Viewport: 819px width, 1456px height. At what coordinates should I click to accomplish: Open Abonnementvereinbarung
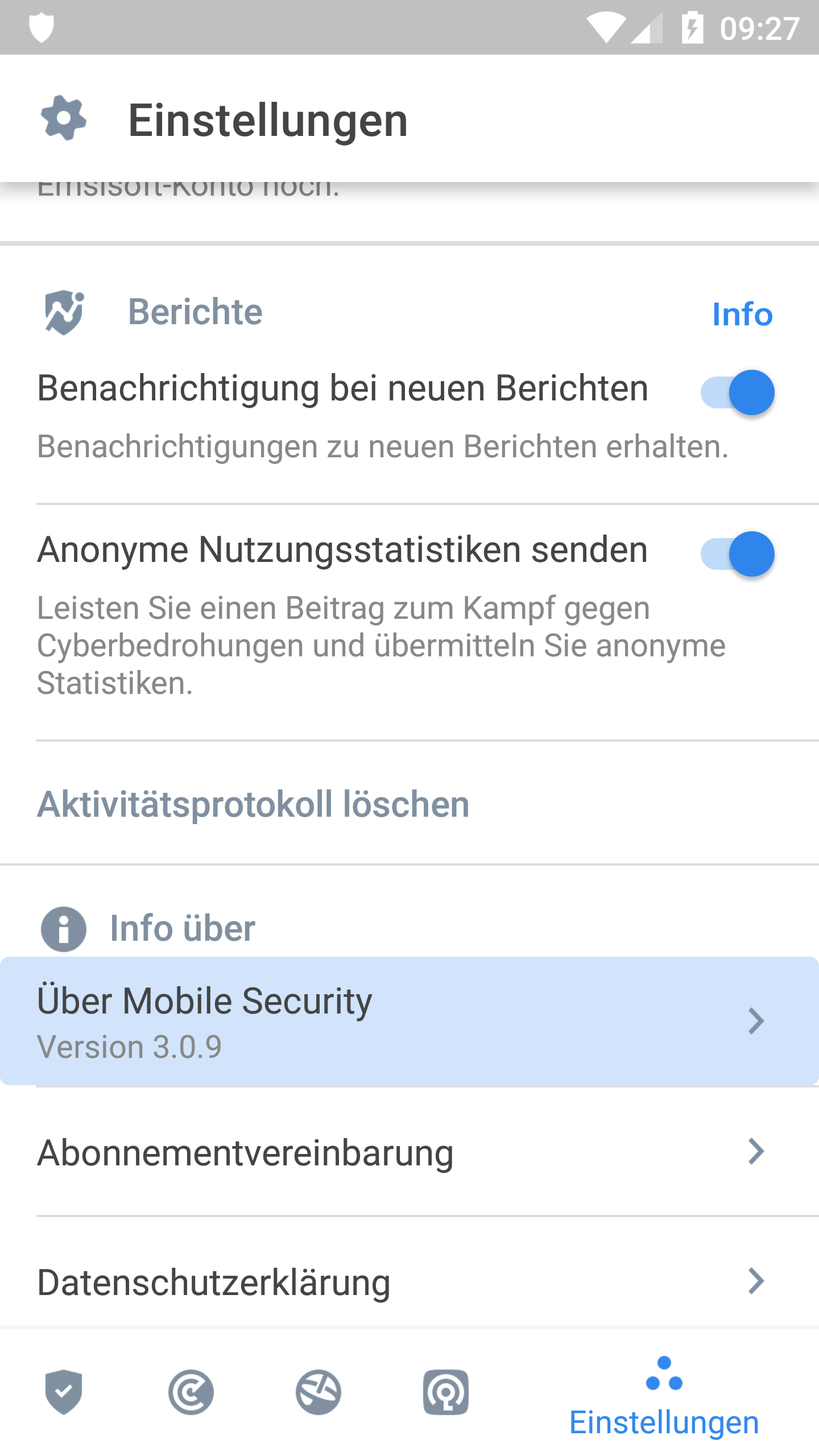coord(409,1152)
